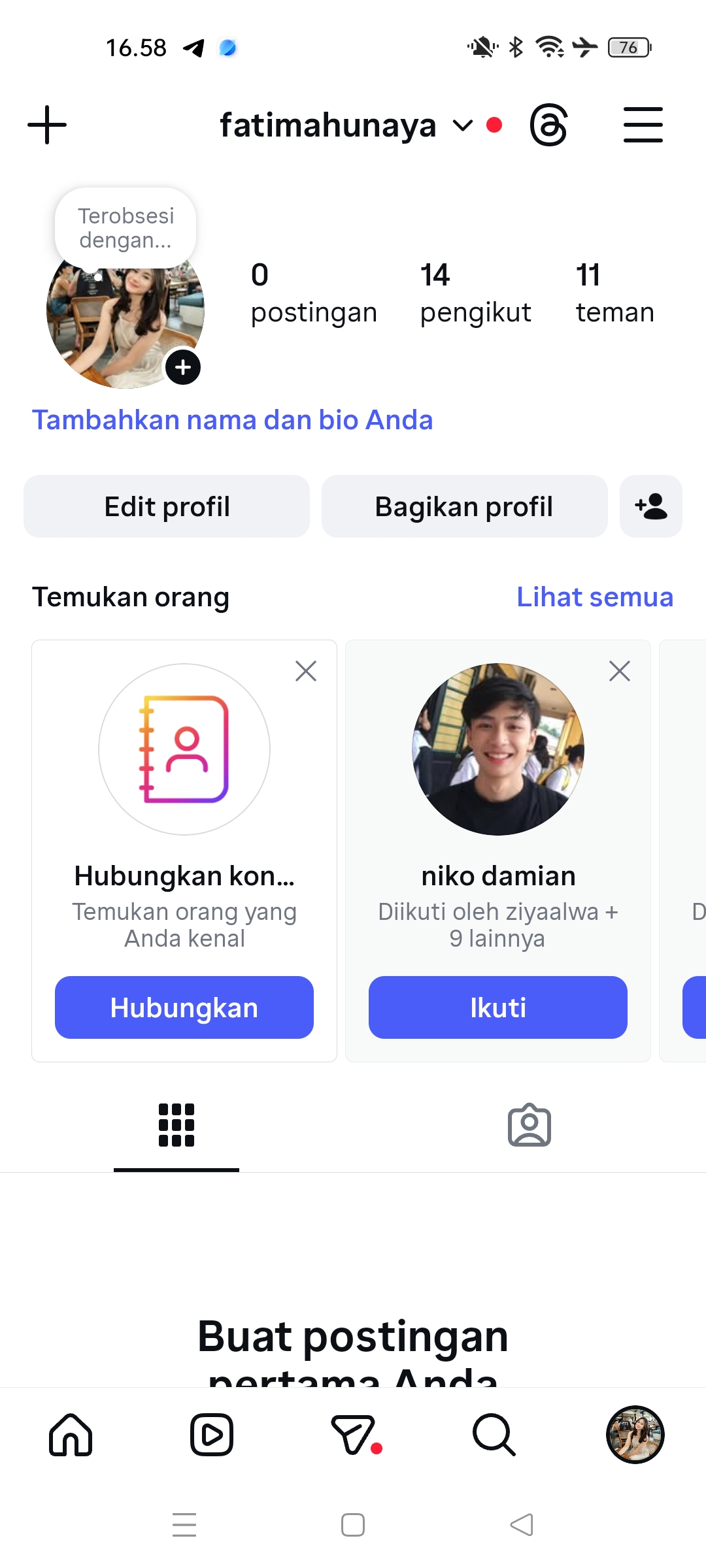Tap the Bagikan profil button
This screenshot has height=1568, width=706.
coord(464,506)
